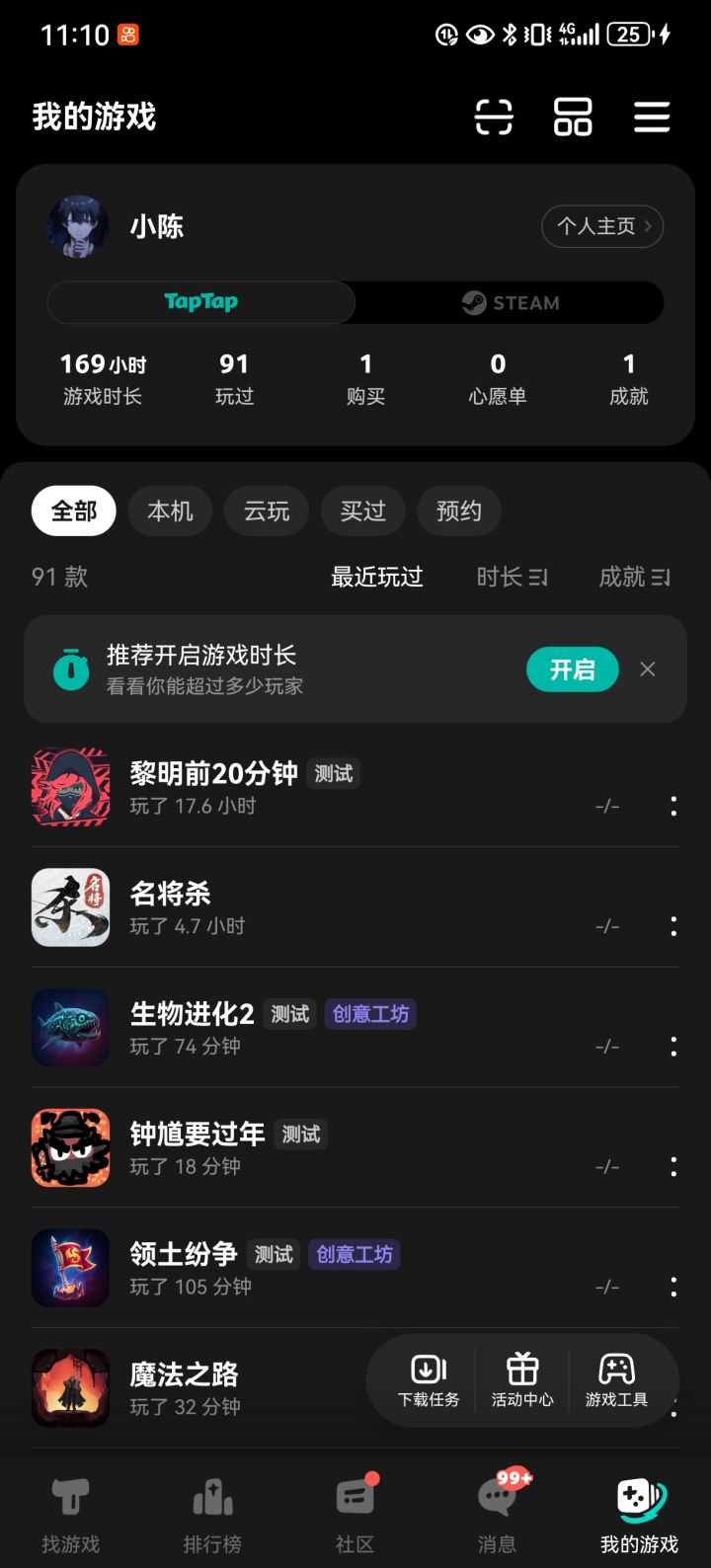Switch to the STEAM stats view
The width and height of the screenshot is (711, 1568).
coord(510,302)
